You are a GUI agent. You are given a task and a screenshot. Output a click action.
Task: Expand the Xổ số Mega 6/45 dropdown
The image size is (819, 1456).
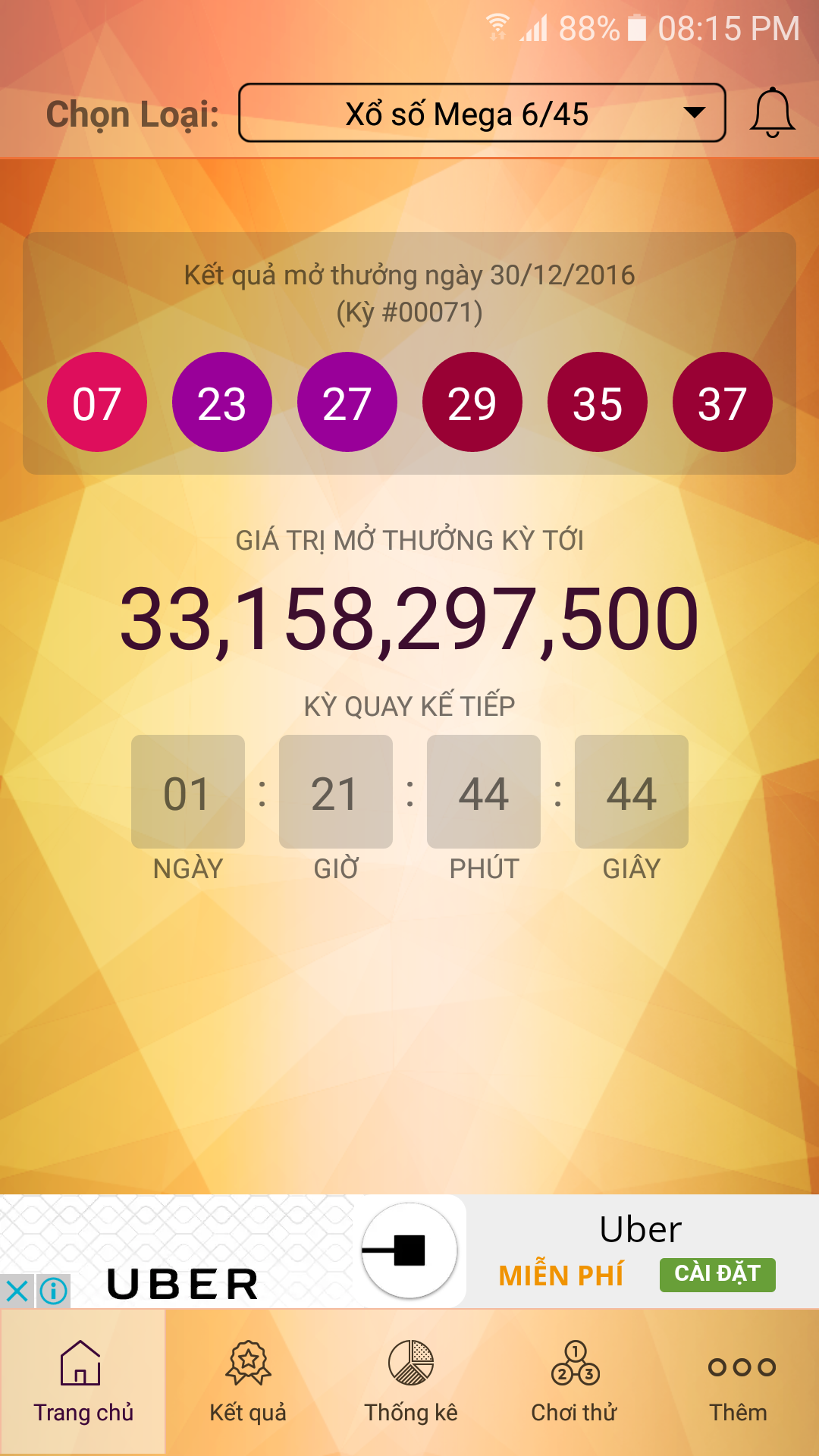pyautogui.click(x=482, y=113)
